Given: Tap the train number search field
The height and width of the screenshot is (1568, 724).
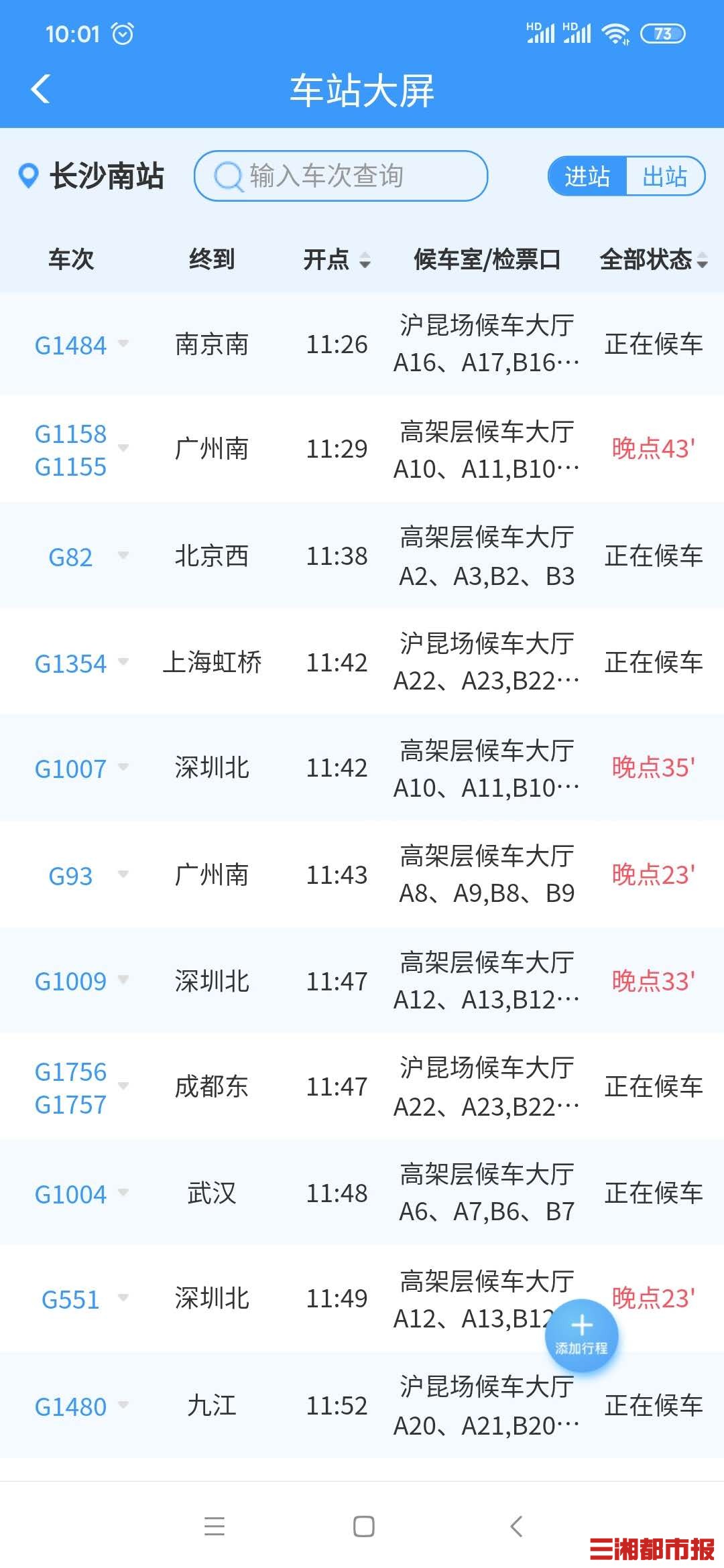Looking at the screenshot, I should pyautogui.click(x=341, y=176).
